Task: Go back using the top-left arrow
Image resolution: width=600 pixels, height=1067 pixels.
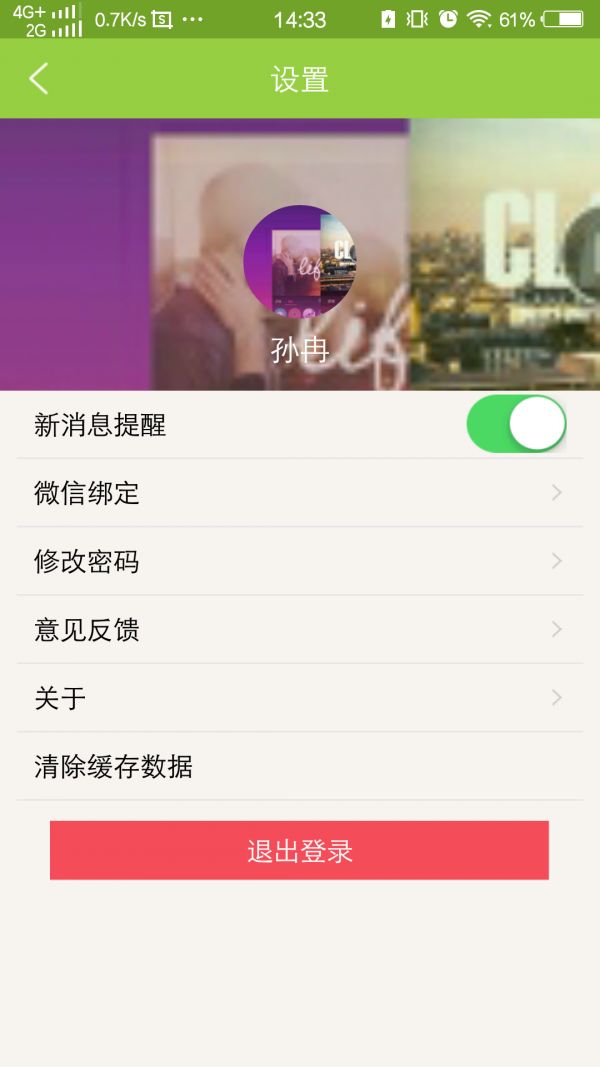Action: 38,79
